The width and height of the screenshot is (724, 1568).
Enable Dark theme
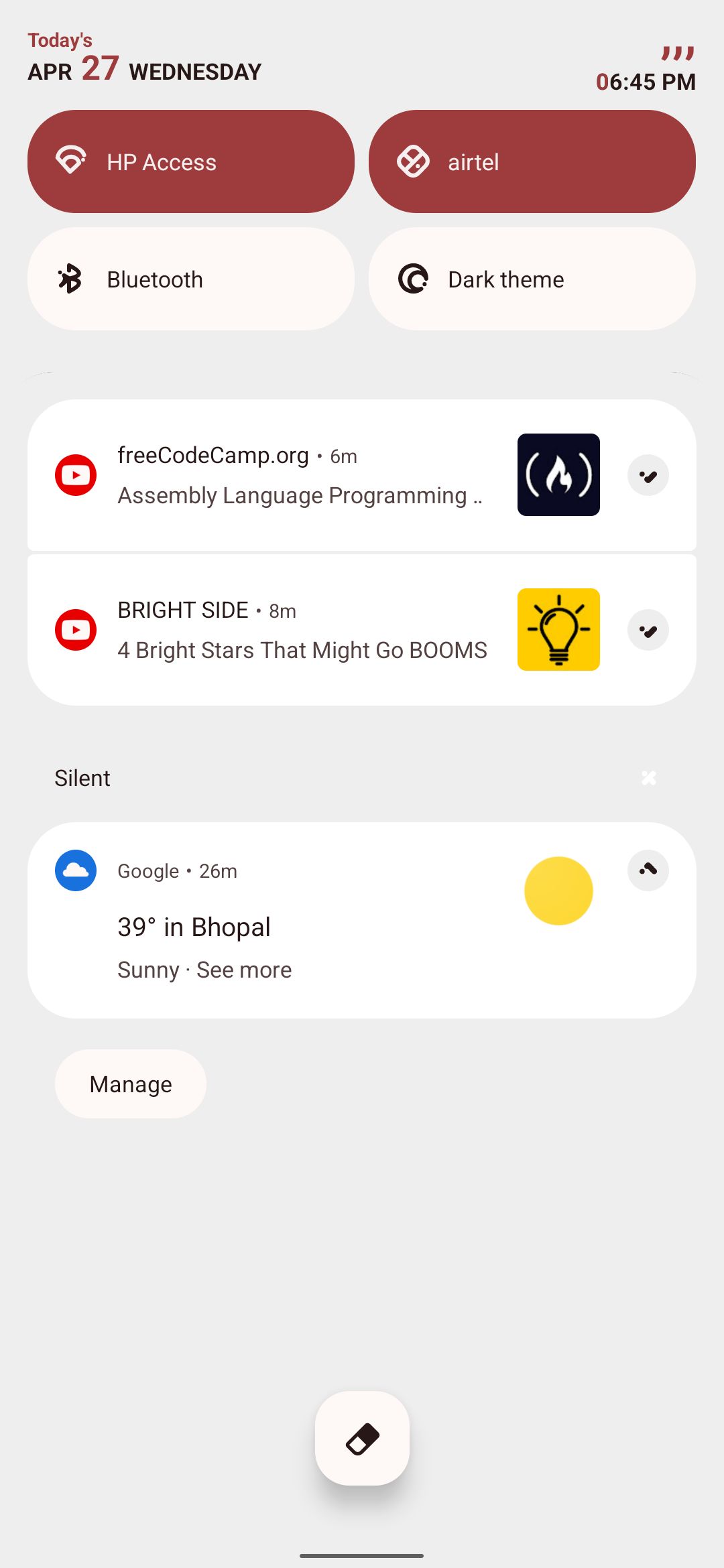532,279
